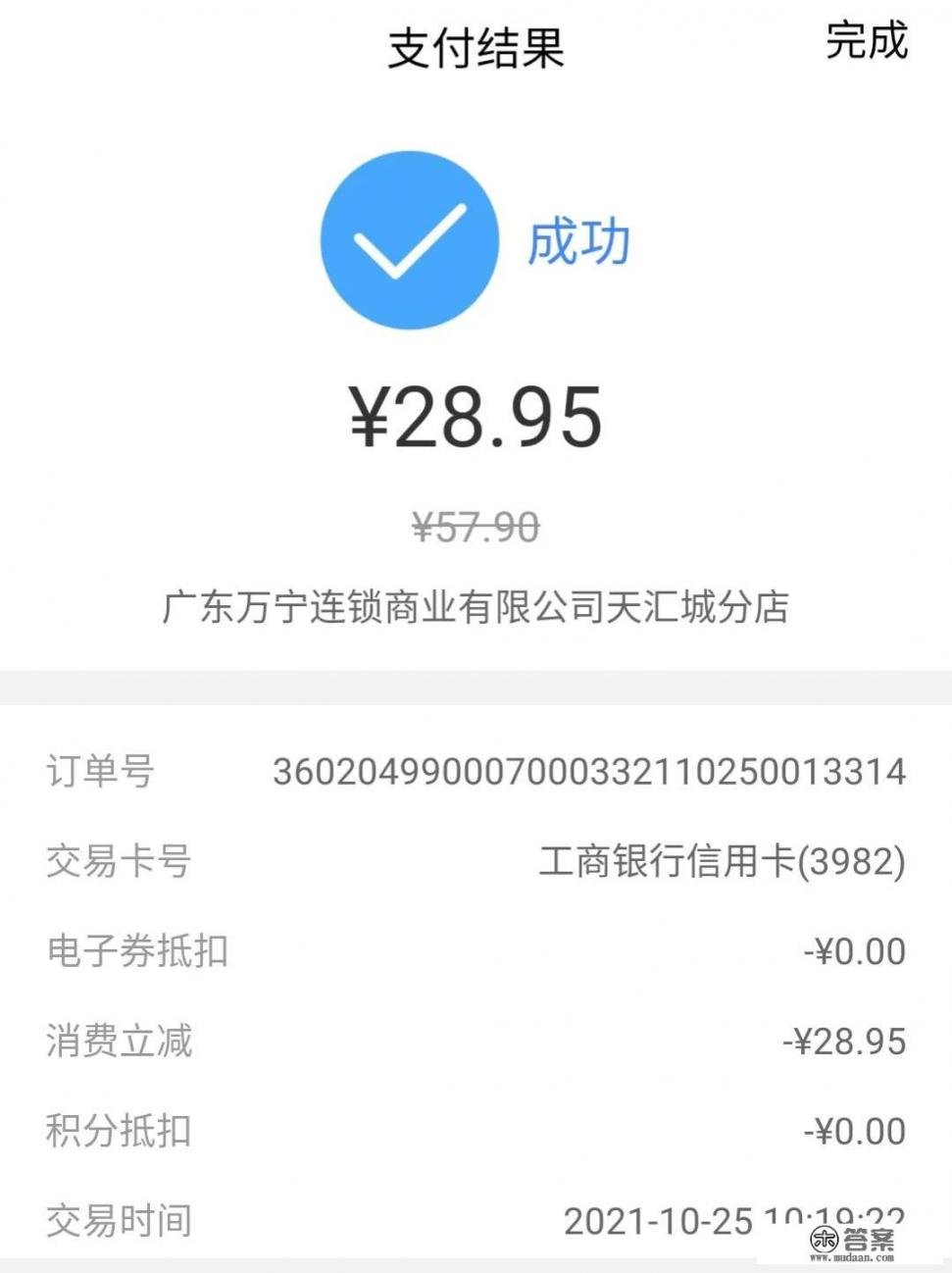Select the ¥28.95 paid amount
The width and height of the screenshot is (952, 1273).
click(x=476, y=420)
